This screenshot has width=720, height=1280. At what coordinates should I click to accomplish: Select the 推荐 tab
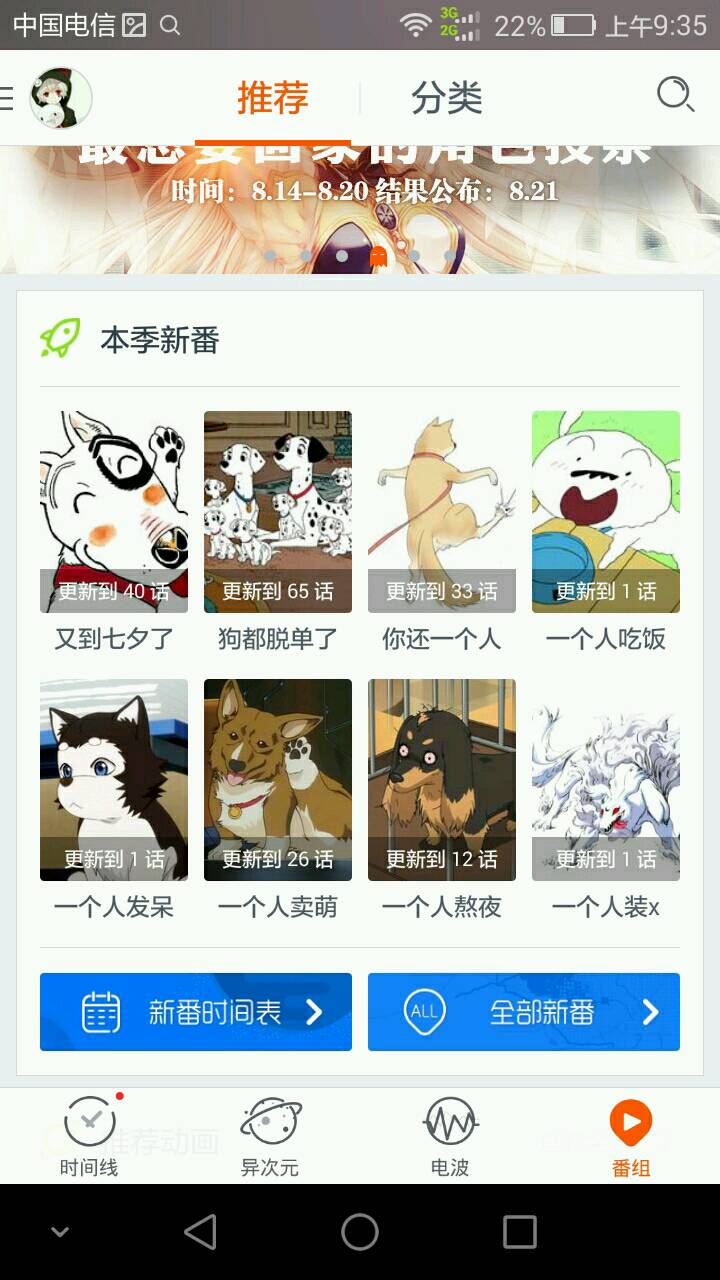[x=272, y=98]
